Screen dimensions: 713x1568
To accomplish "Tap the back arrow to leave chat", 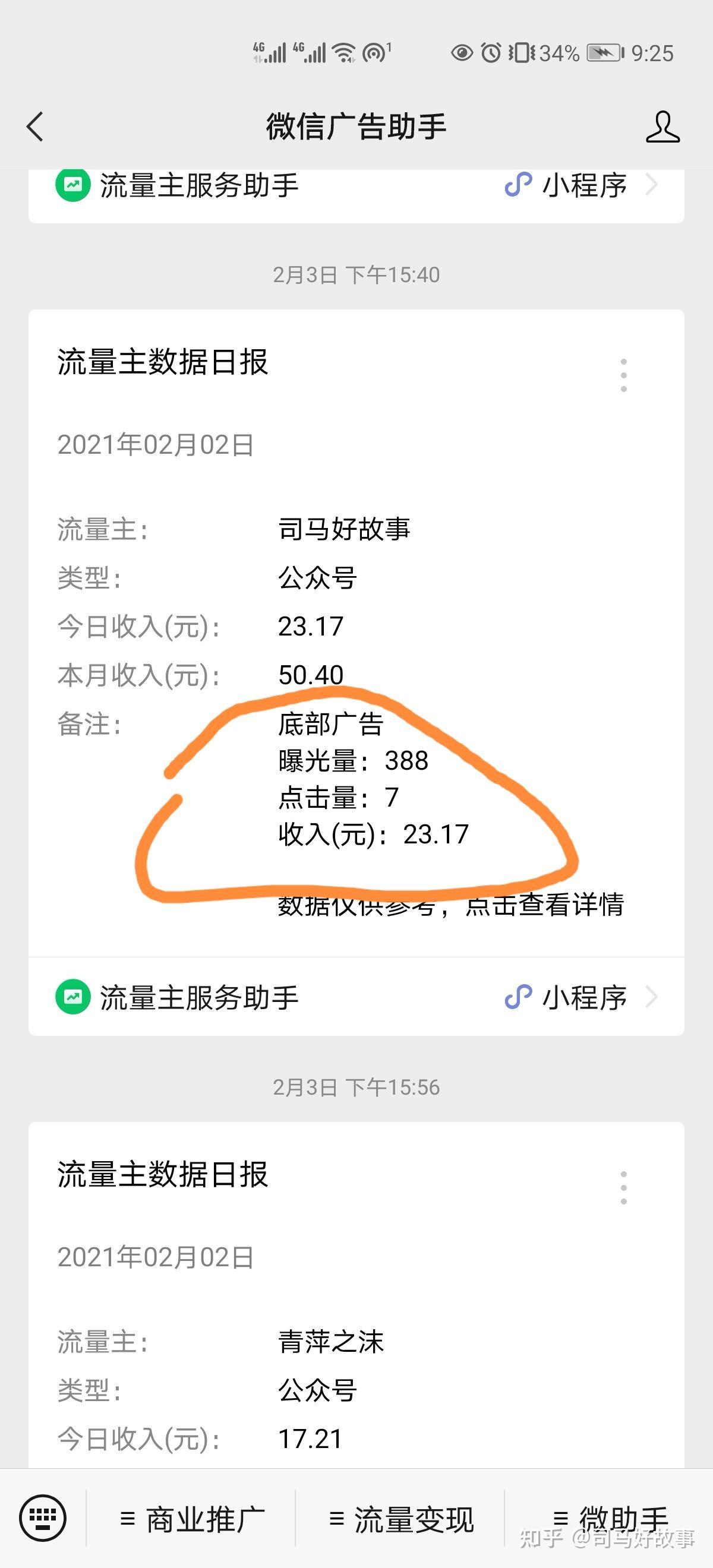I will coord(34,127).
